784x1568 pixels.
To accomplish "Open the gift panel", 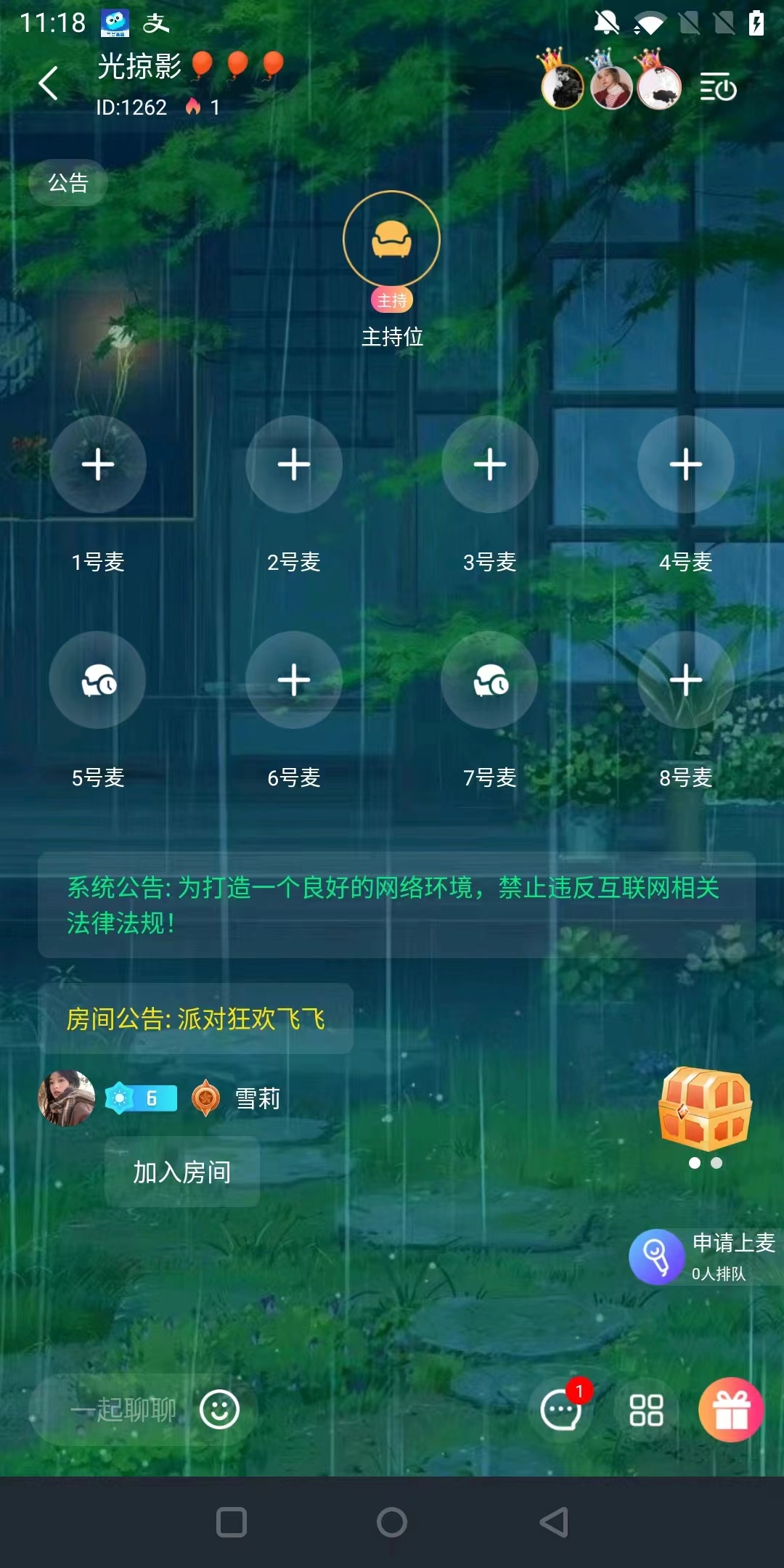I will point(731,1410).
